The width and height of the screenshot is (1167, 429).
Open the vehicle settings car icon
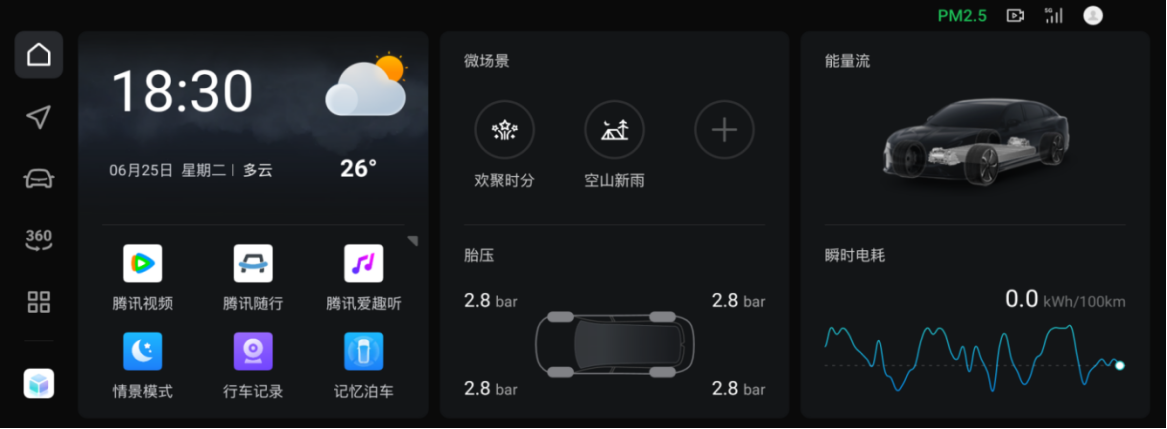click(38, 179)
